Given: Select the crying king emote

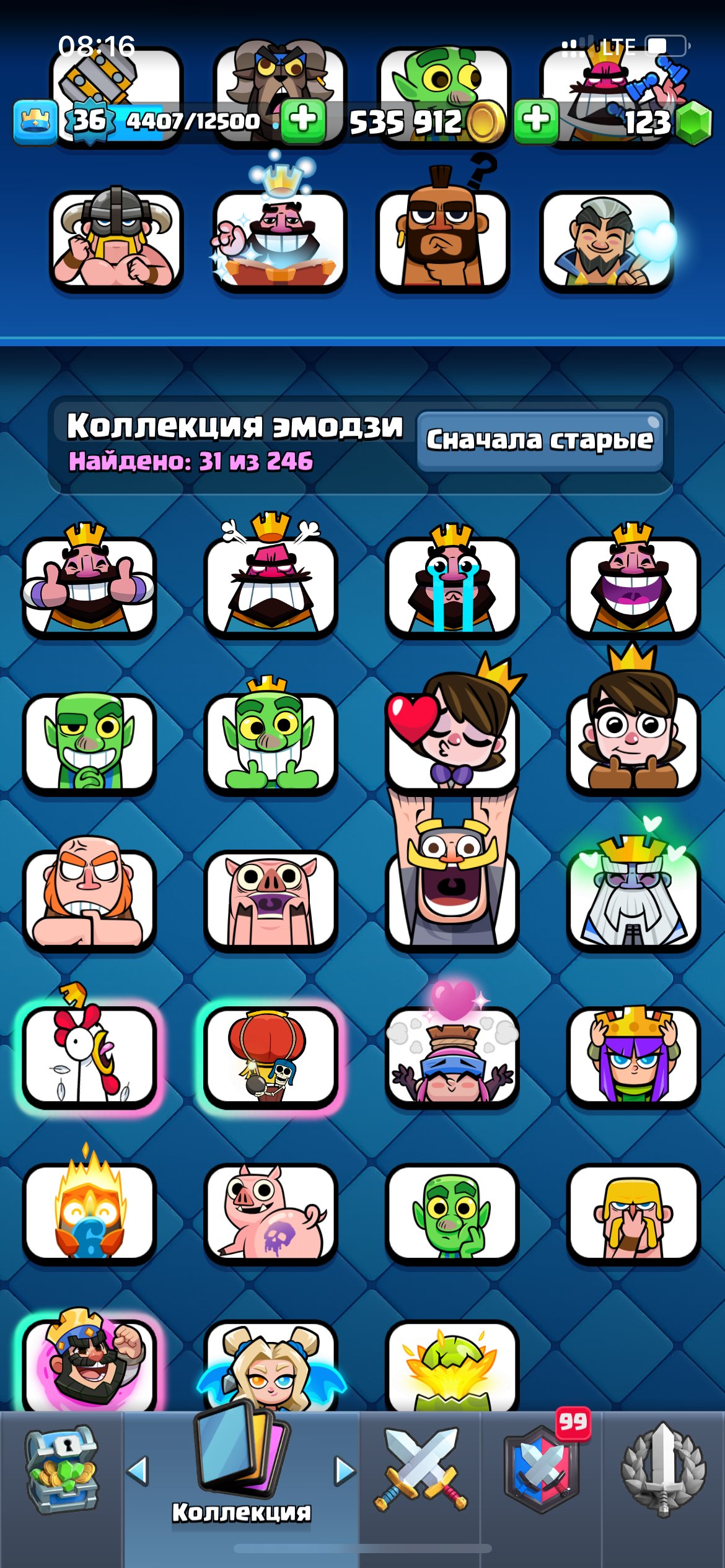Looking at the screenshot, I should [x=452, y=585].
